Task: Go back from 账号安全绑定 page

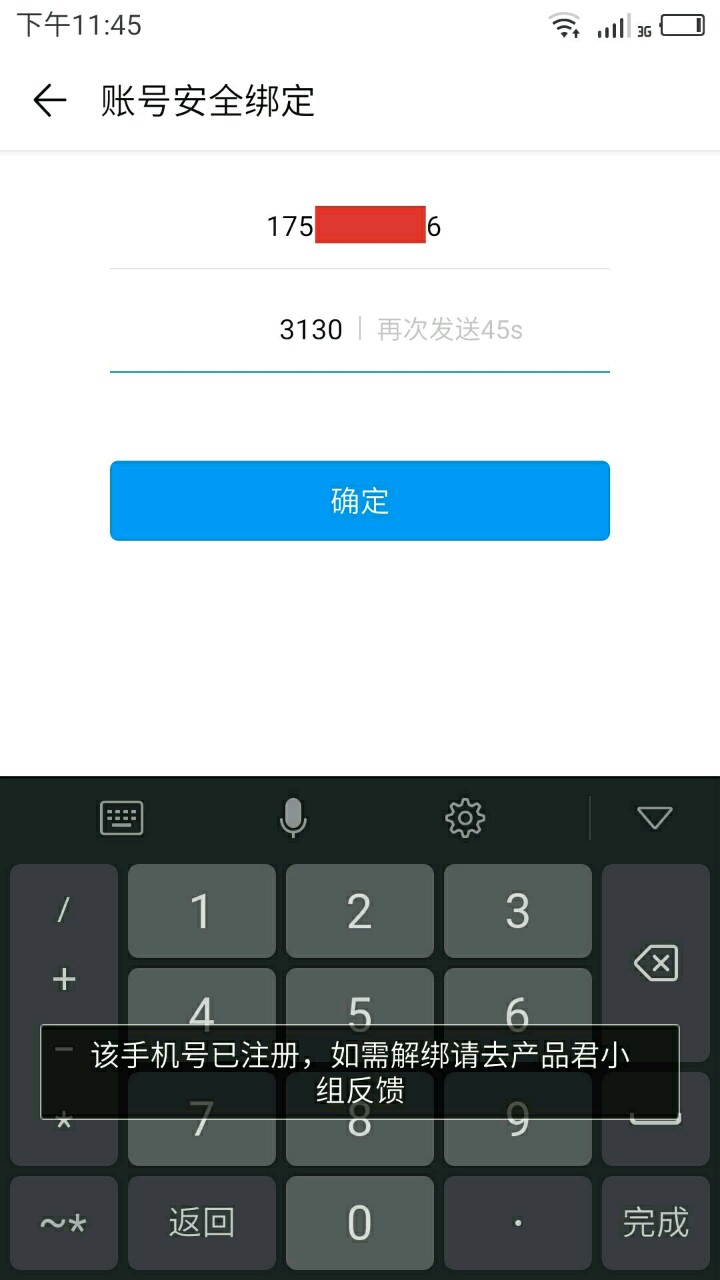Action: point(49,101)
